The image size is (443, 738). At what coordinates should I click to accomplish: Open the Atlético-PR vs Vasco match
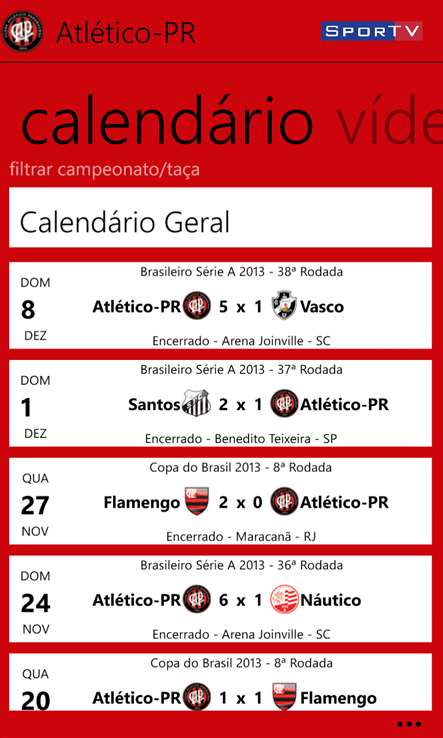click(x=220, y=305)
